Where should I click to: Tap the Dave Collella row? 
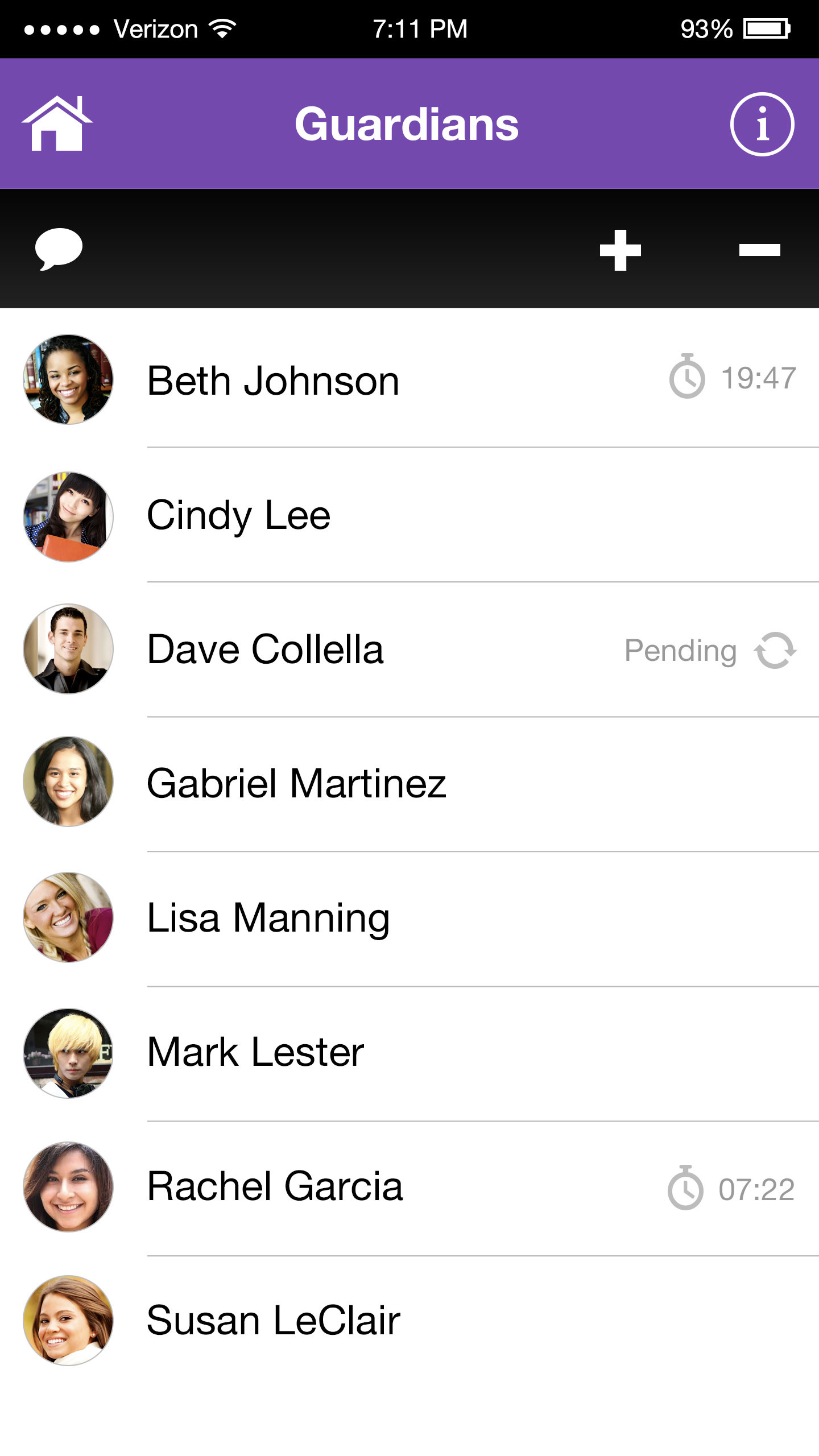click(265, 650)
